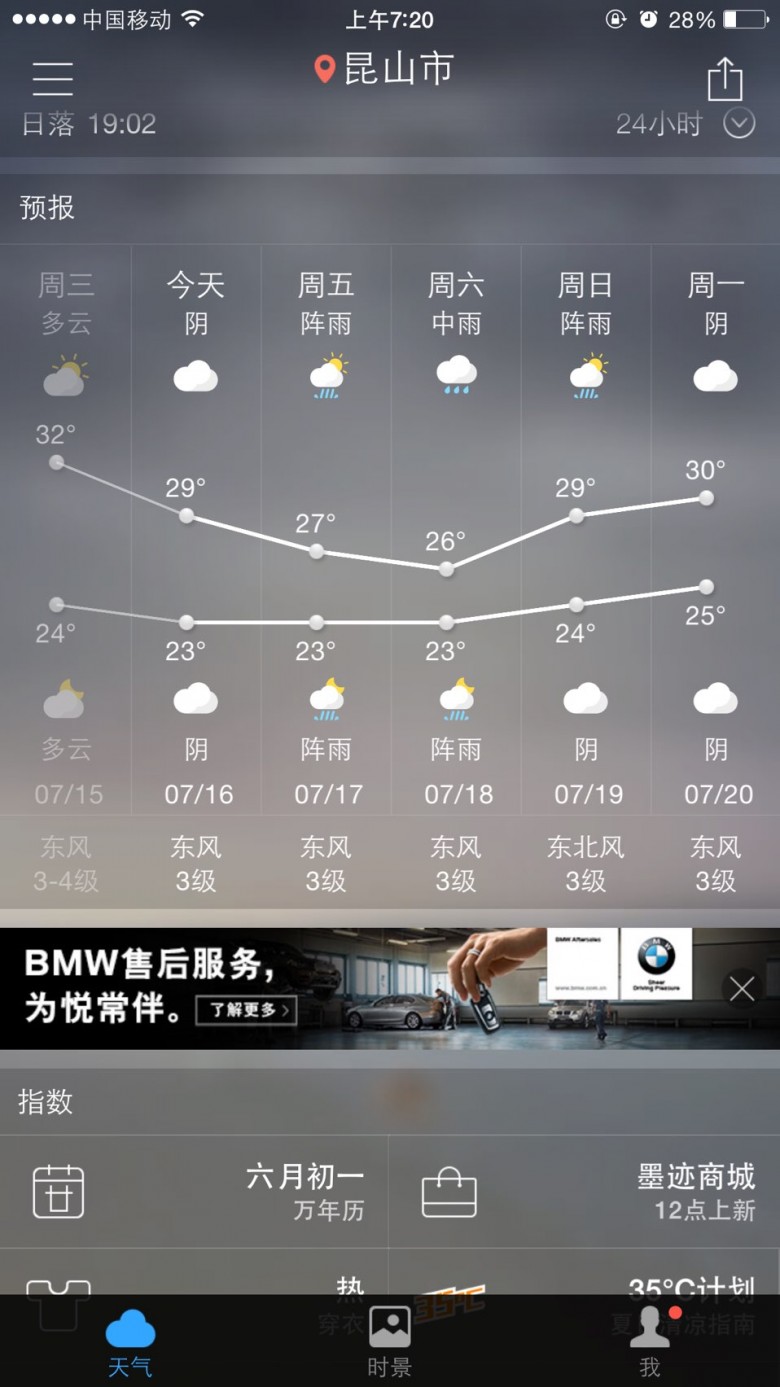Dismiss the BMW ad banner
The height and width of the screenshot is (1387, 780).
point(742,989)
